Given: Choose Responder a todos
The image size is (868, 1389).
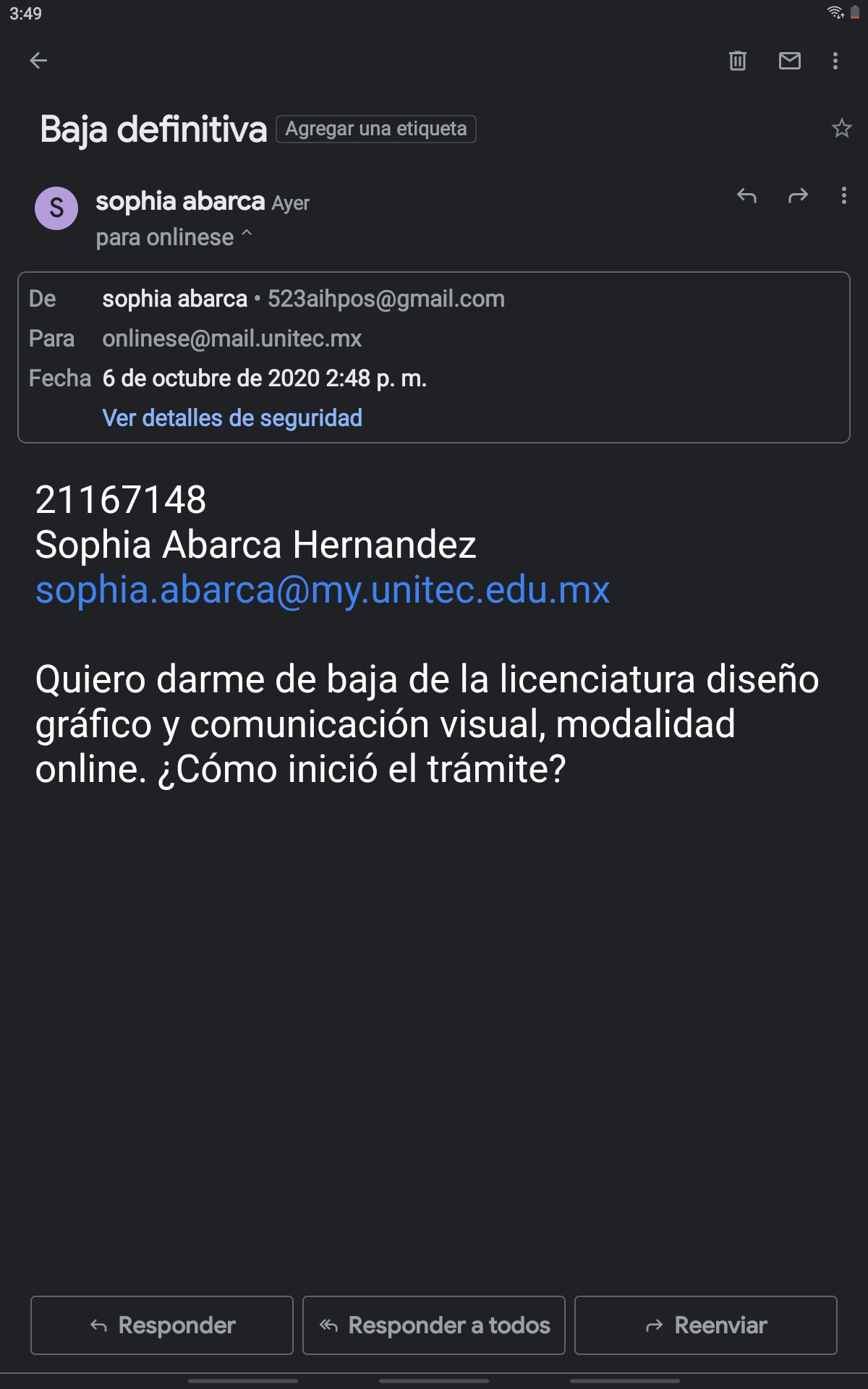Looking at the screenshot, I should point(434,1325).
